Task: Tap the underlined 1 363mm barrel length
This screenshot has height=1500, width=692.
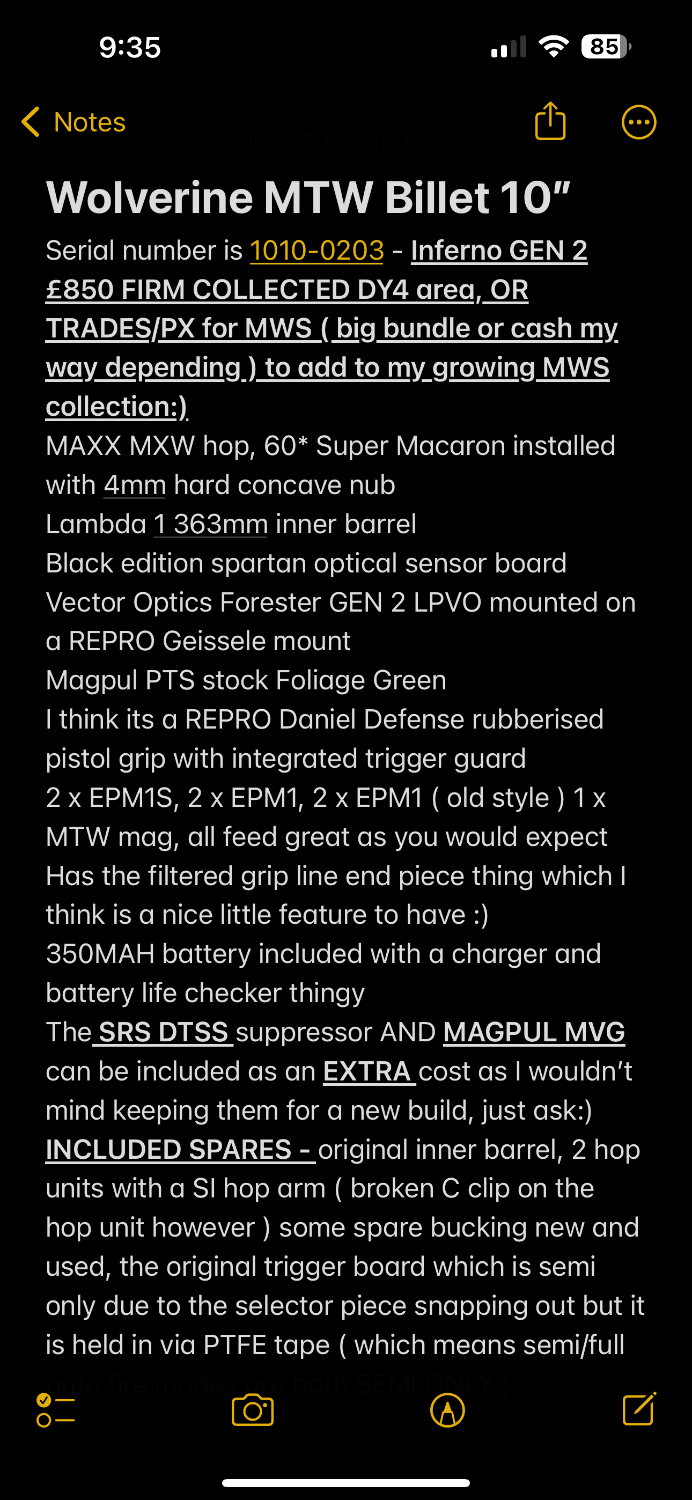Action: point(210,525)
